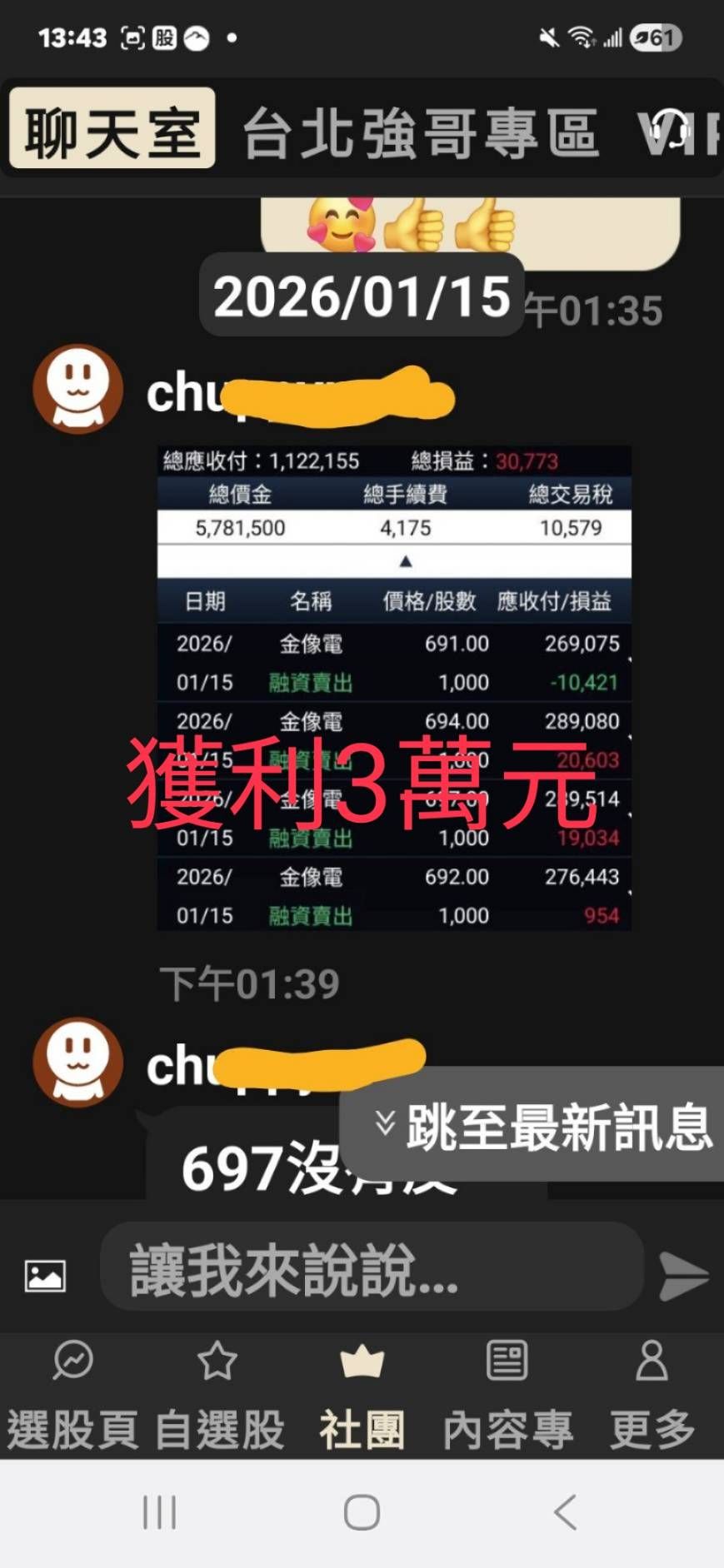This screenshot has height=1568, width=724.
Task: Open the 自選股 watchlist tab
Action: click(x=218, y=1396)
